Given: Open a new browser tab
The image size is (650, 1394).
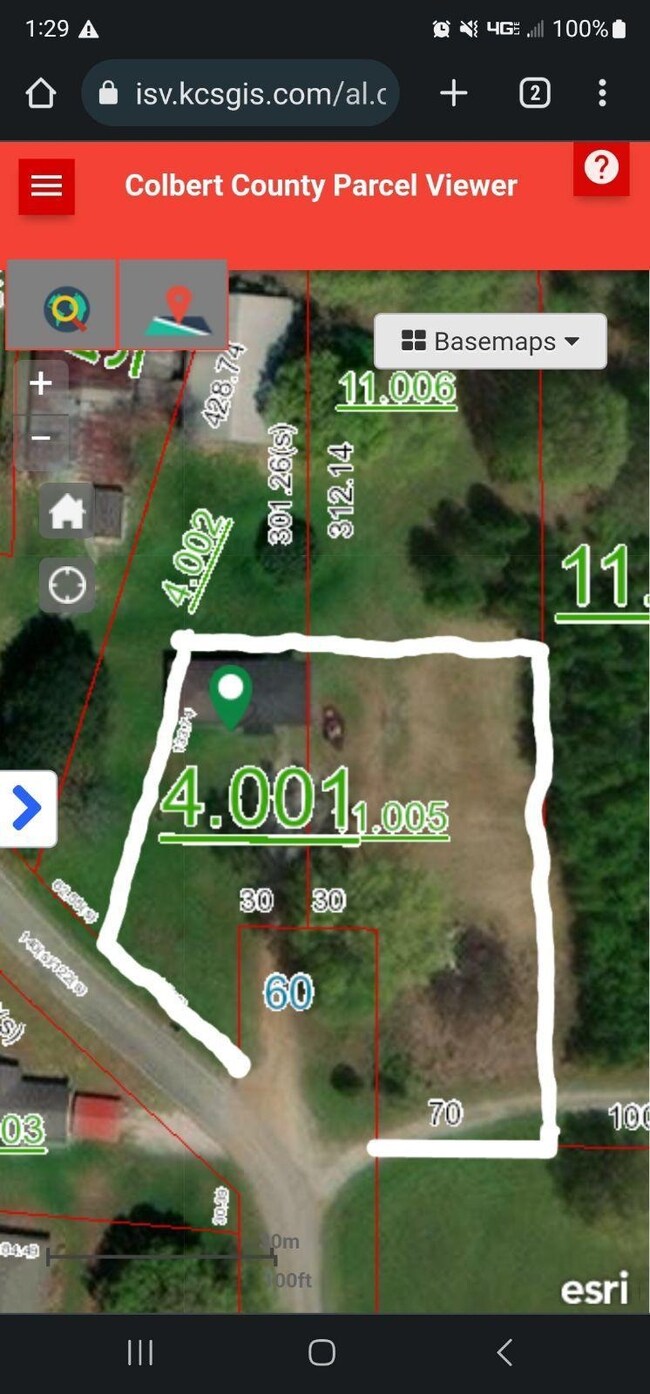Looking at the screenshot, I should tap(454, 94).
